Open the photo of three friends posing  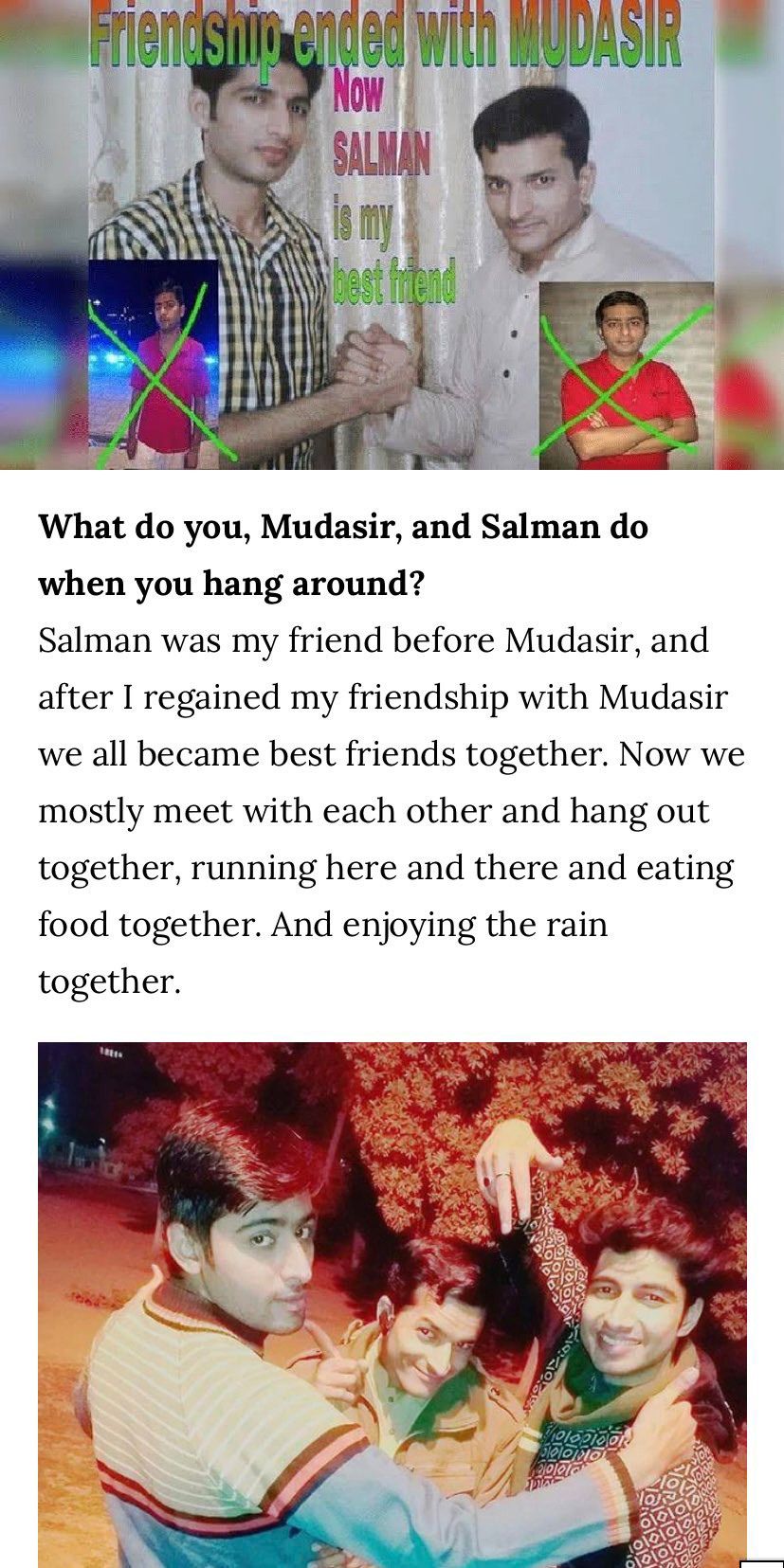pyautogui.click(x=392, y=1307)
